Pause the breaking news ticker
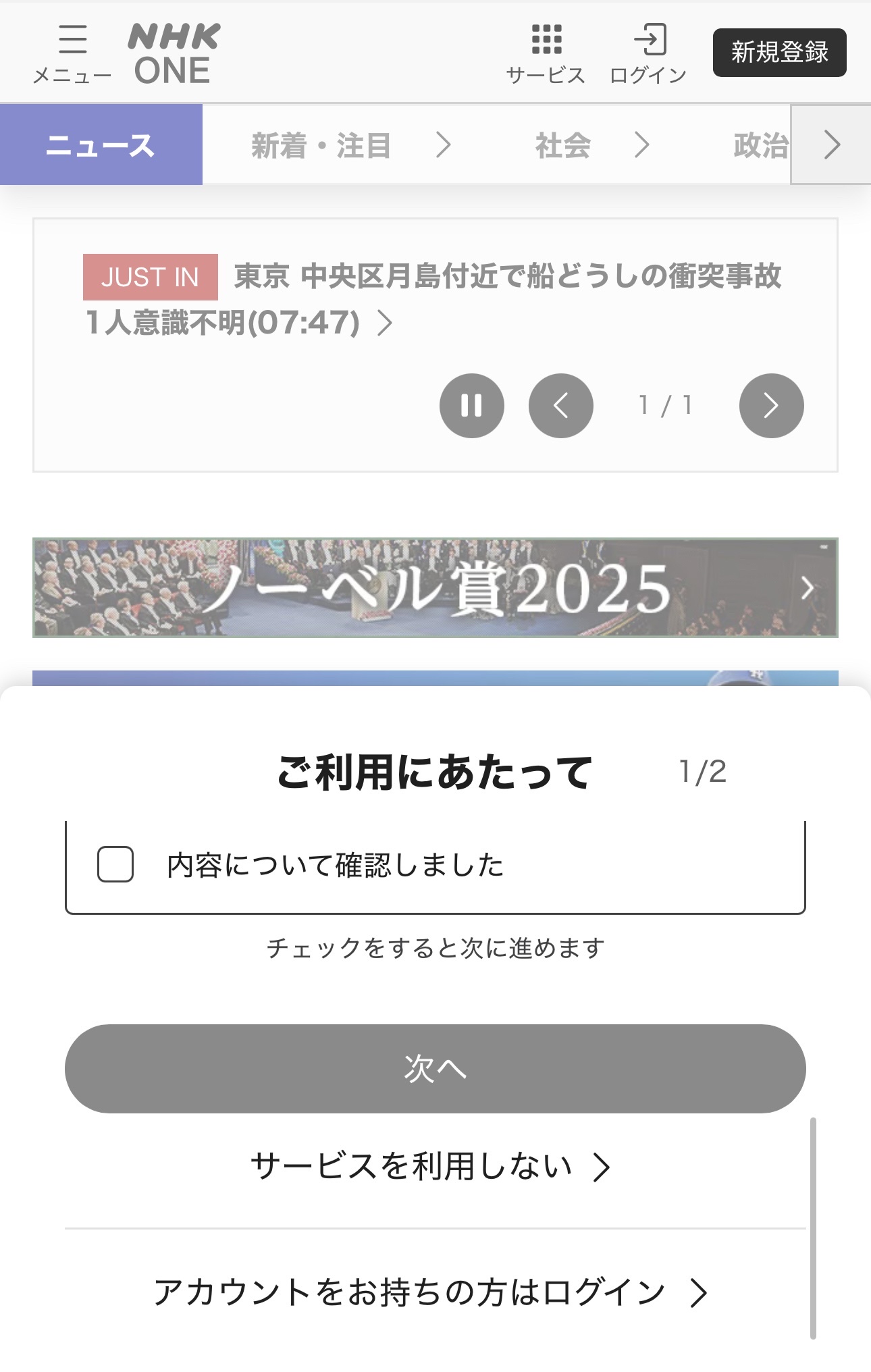871x1372 pixels. 471,406
